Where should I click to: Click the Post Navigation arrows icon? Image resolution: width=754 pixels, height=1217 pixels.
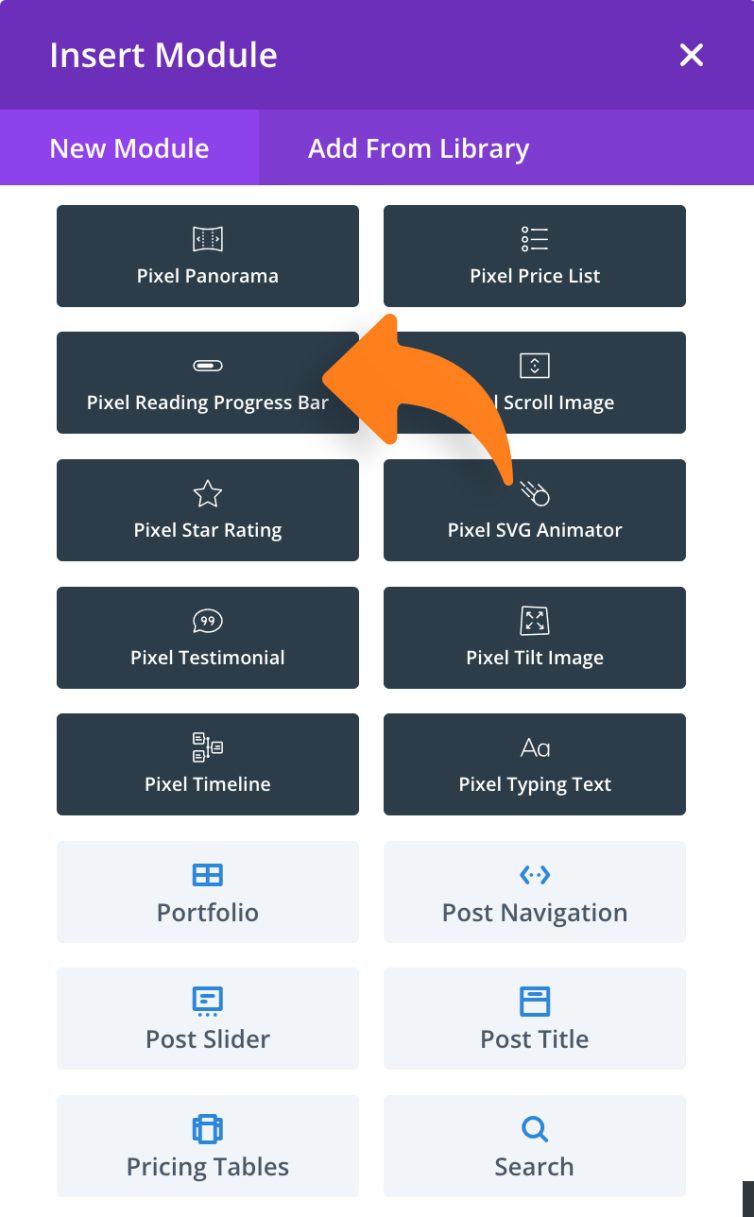point(534,874)
